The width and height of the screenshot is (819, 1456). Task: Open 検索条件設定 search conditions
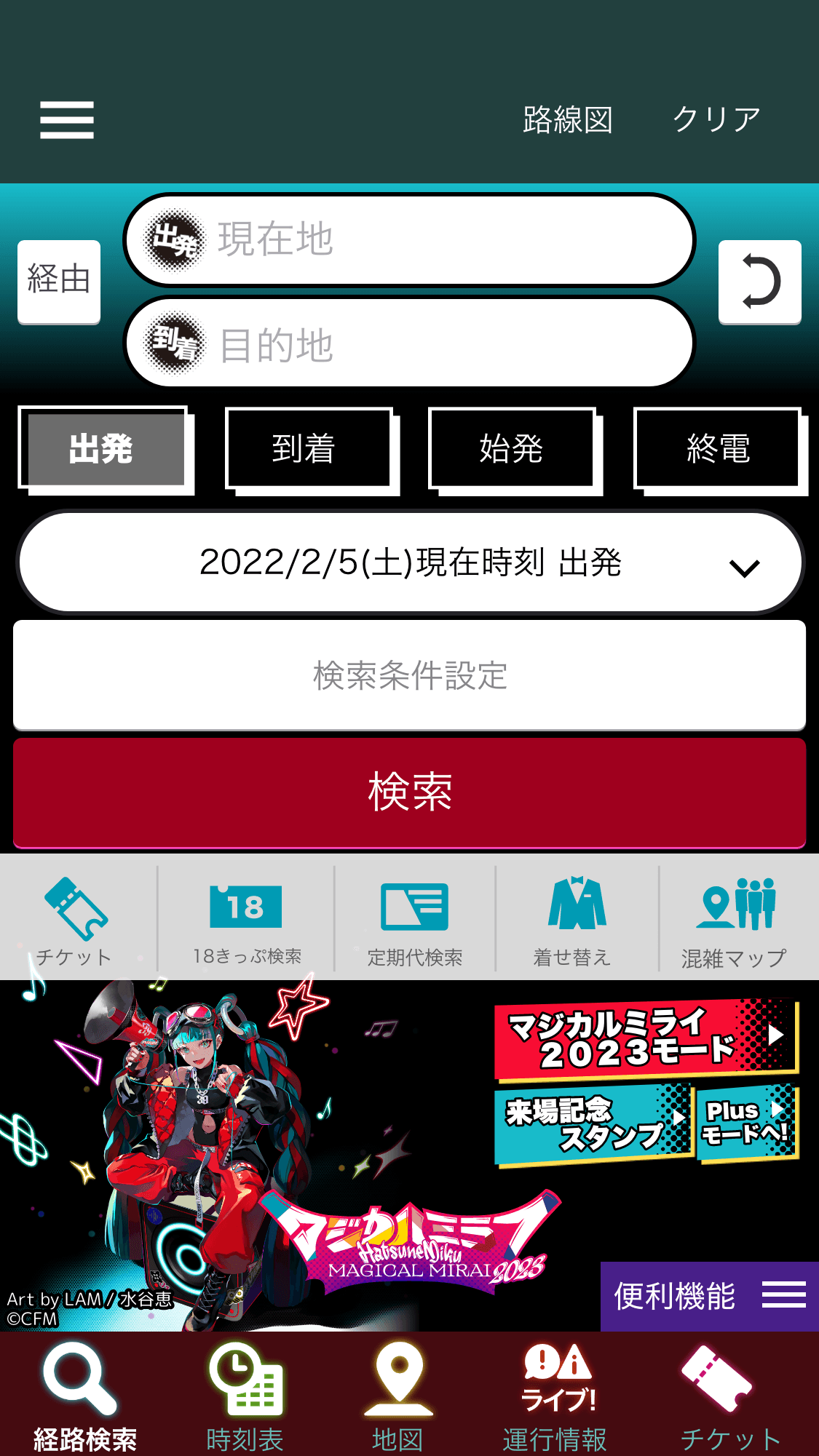point(409,675)
